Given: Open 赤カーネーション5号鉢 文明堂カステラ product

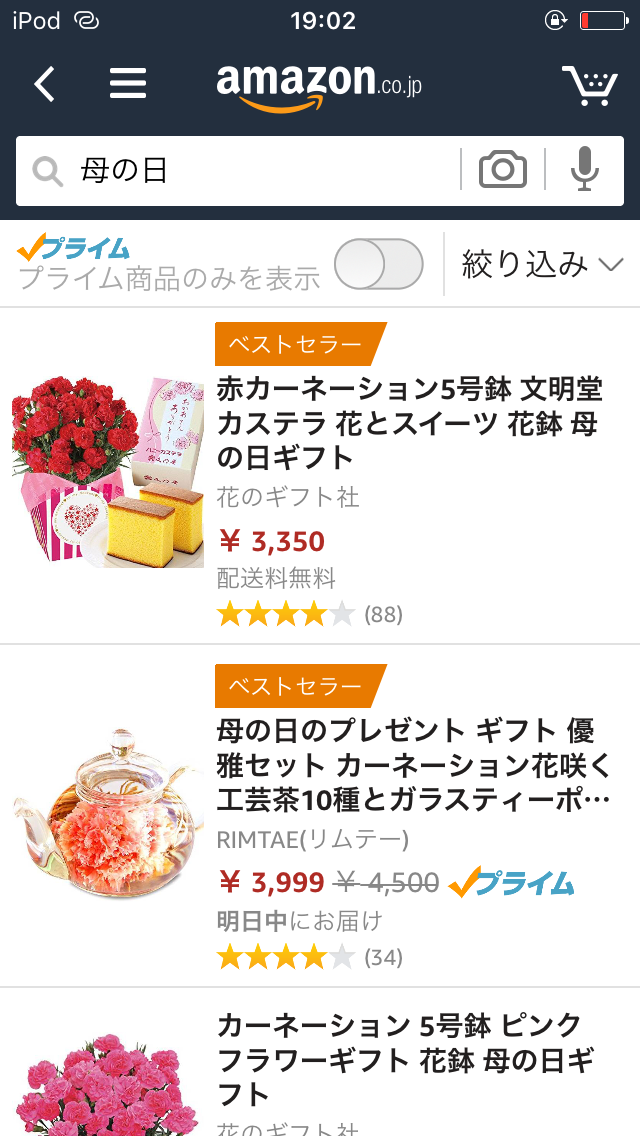Looking at the screenshot, I should pos(410,423).
